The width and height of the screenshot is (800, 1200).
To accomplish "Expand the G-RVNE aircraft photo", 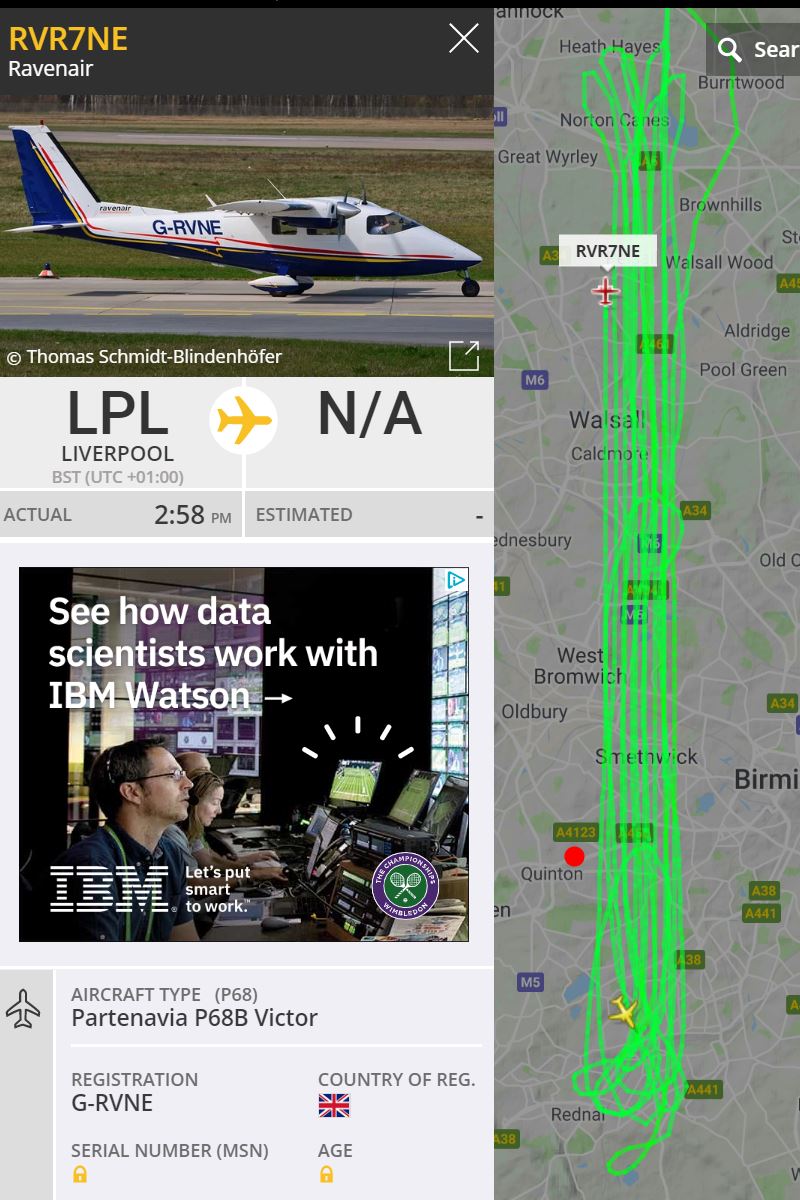I will coord(464,355).
